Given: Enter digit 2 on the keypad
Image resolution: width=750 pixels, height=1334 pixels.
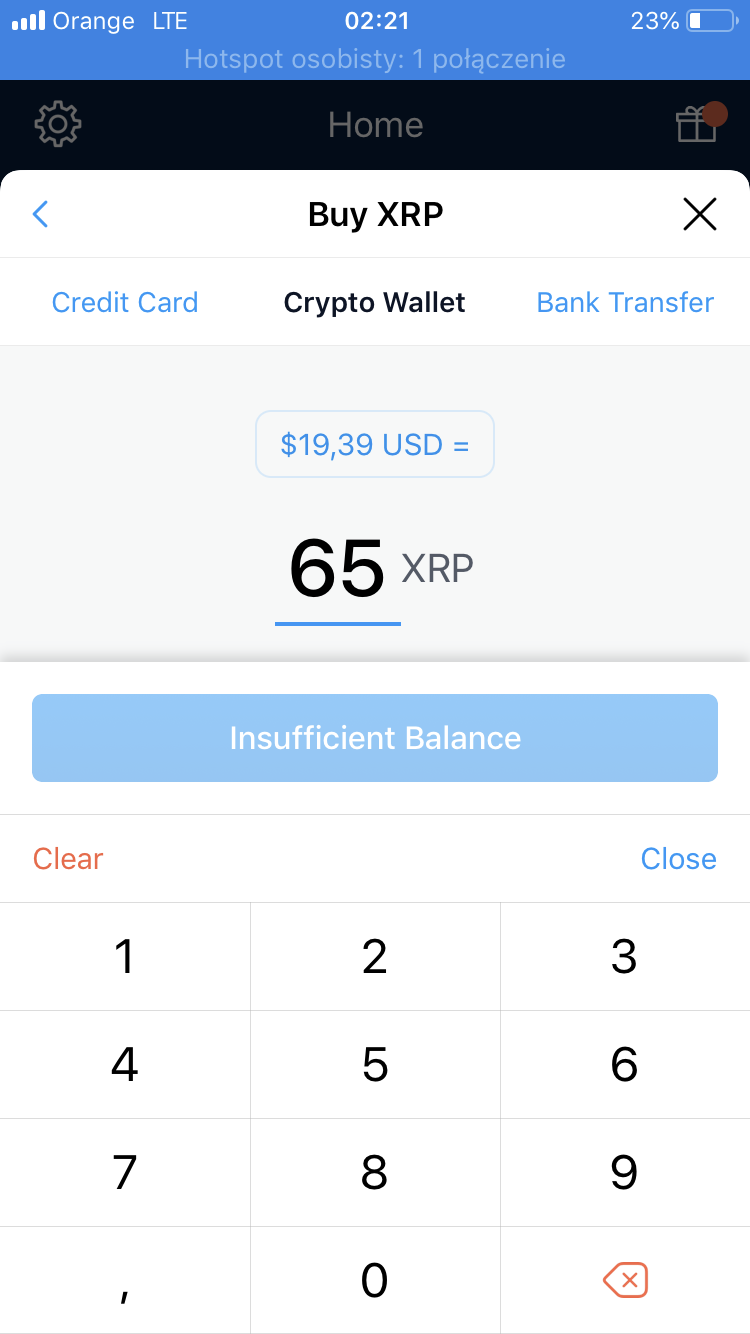Looking at the screenshot, I should (374, 957).
